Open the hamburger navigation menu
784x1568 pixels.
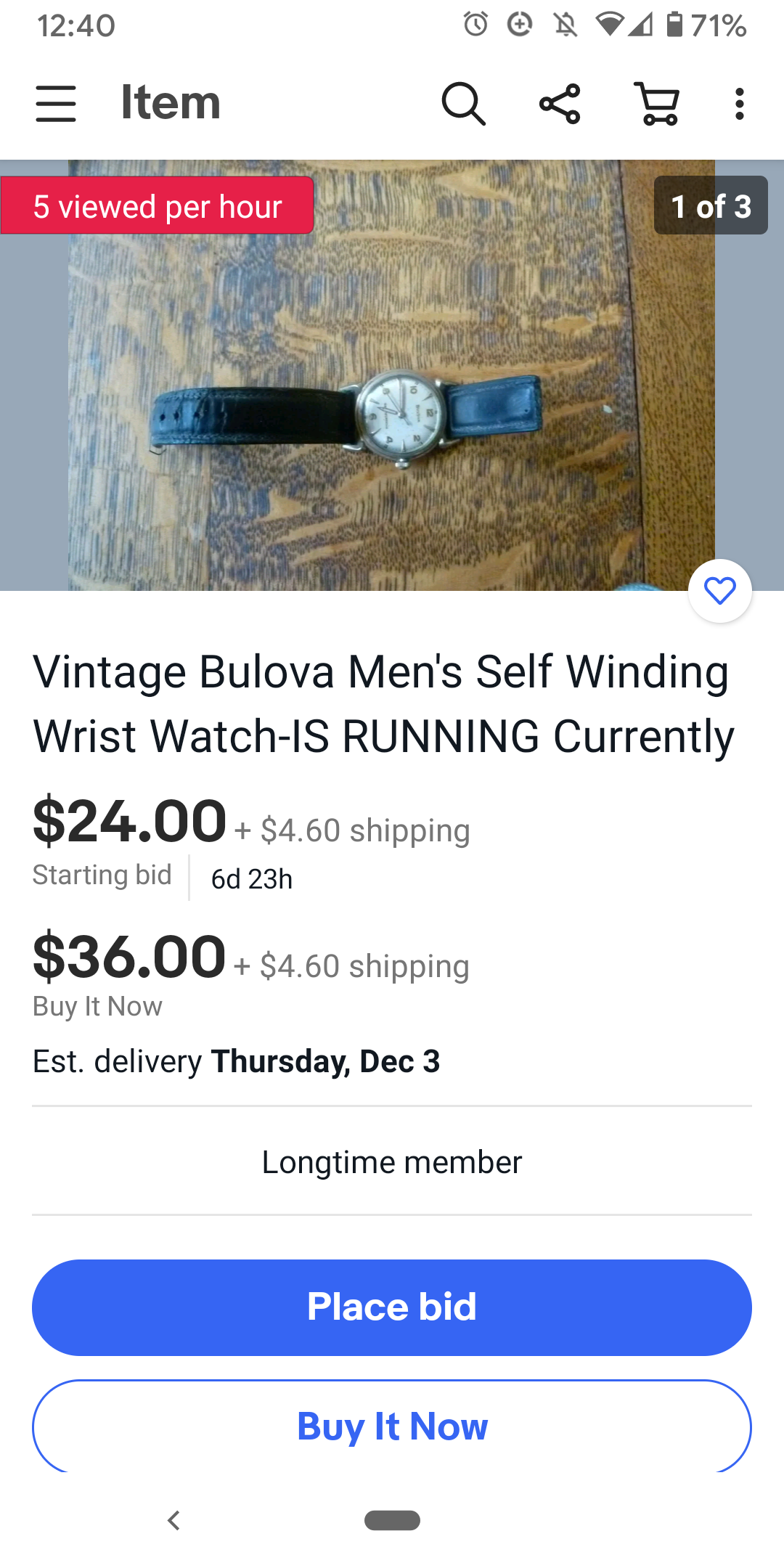coord(56,103)
